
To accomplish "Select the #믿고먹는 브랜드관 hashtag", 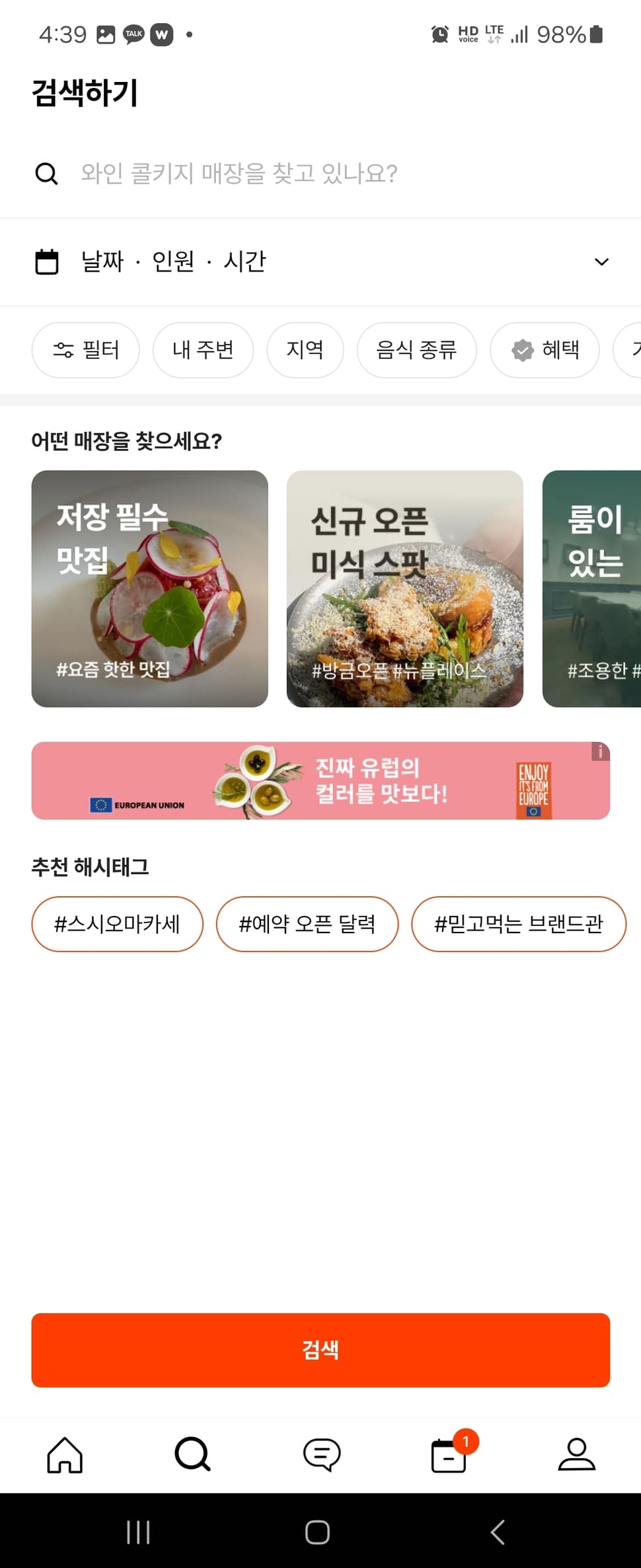I will click(518, 924).
